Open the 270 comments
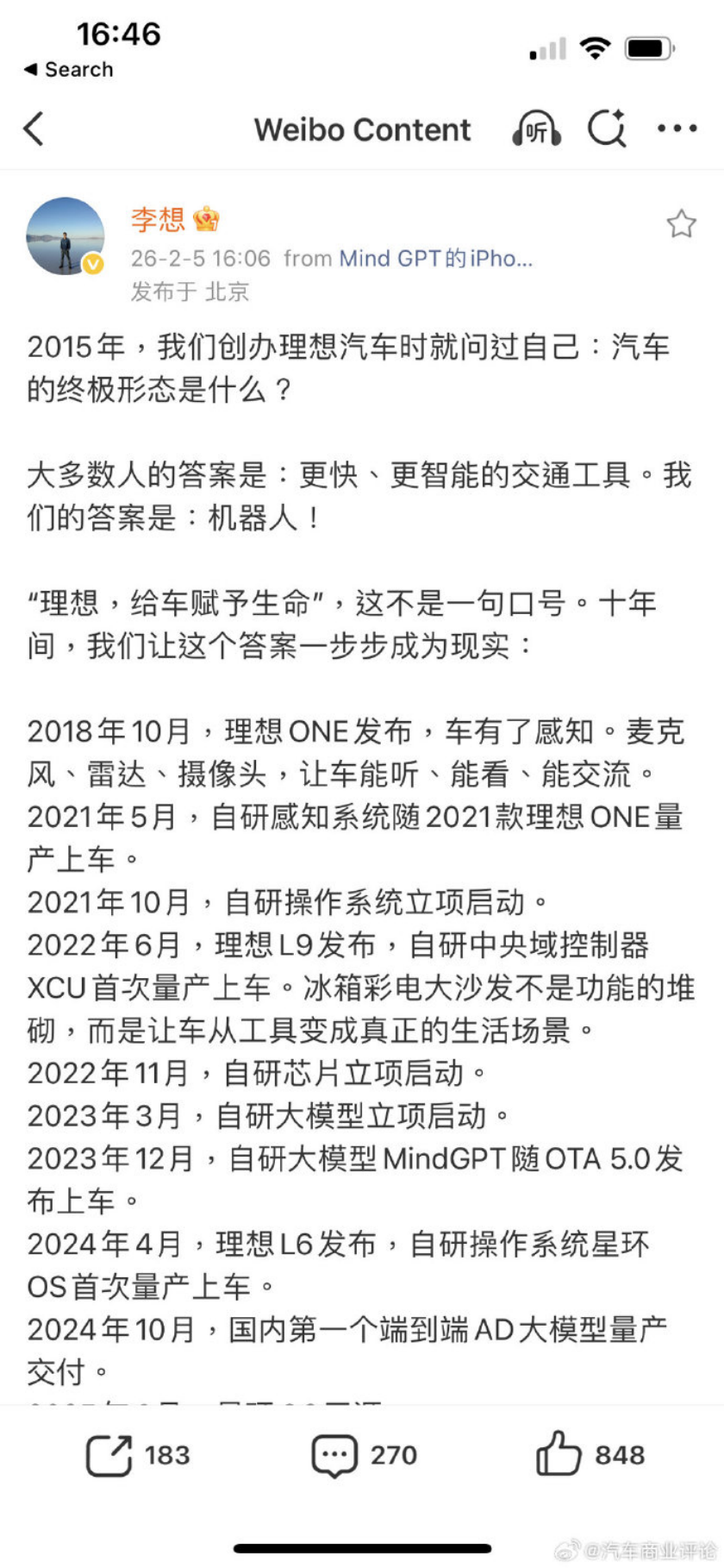Image resolution: width=724 pixels, height=1568 pixels. [364, 1455]
